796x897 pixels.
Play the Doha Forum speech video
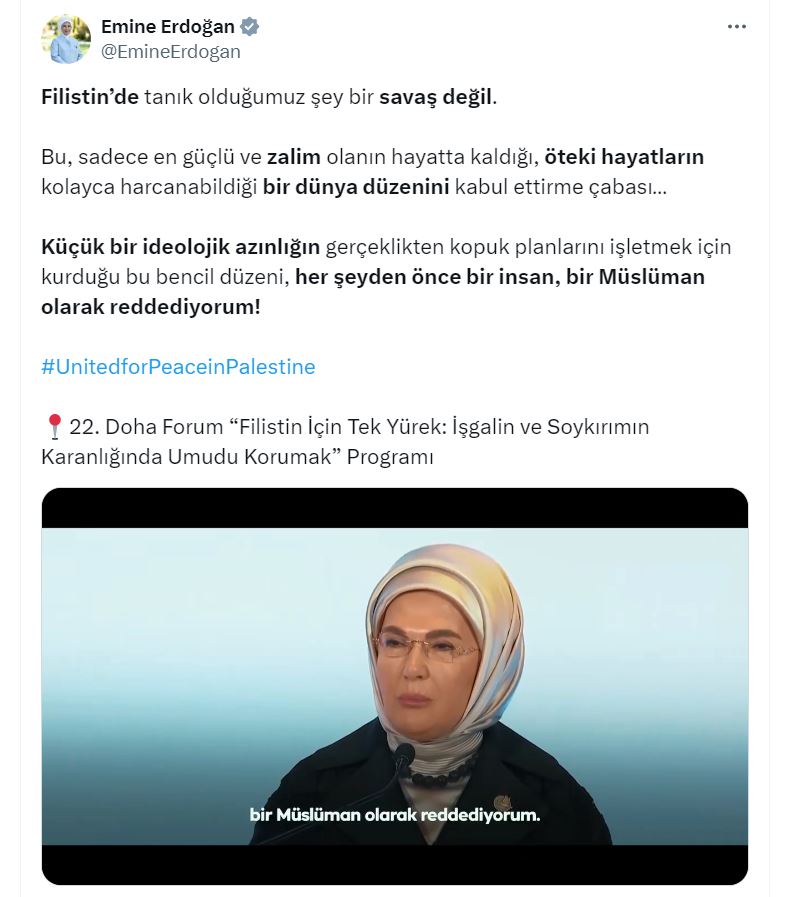click(x=394, y=686)
